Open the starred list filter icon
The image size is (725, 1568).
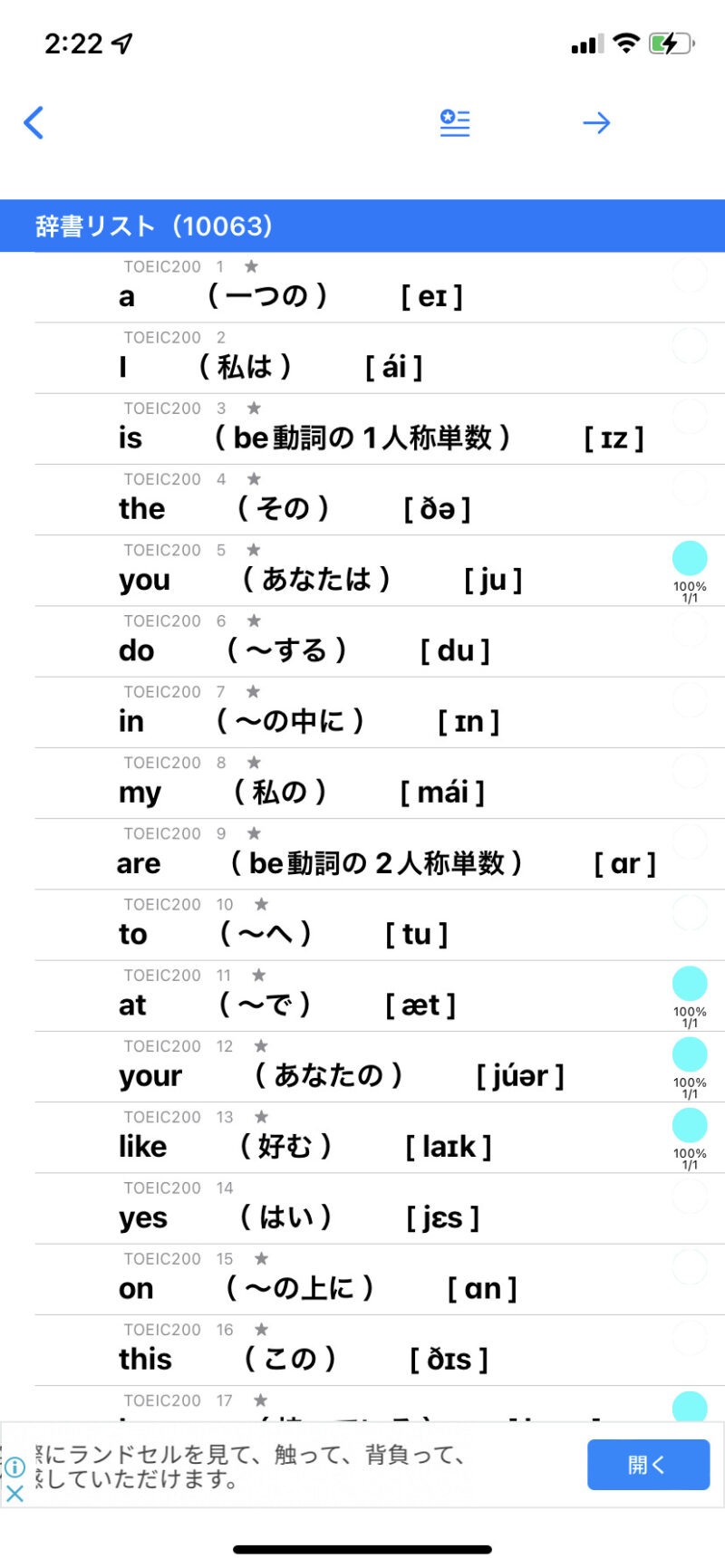click(454, 122)
